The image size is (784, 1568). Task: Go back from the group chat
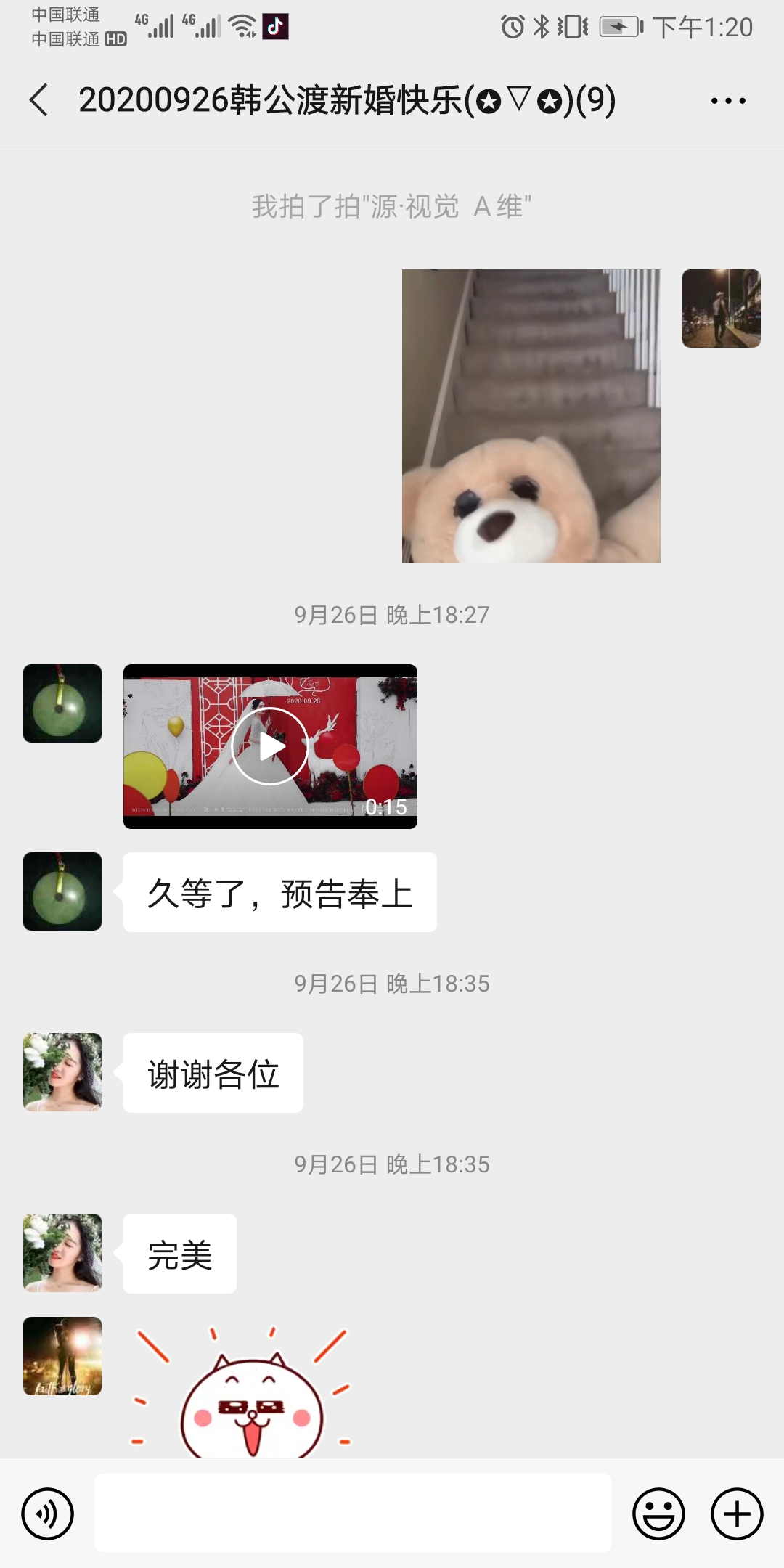tap(39, 100)
